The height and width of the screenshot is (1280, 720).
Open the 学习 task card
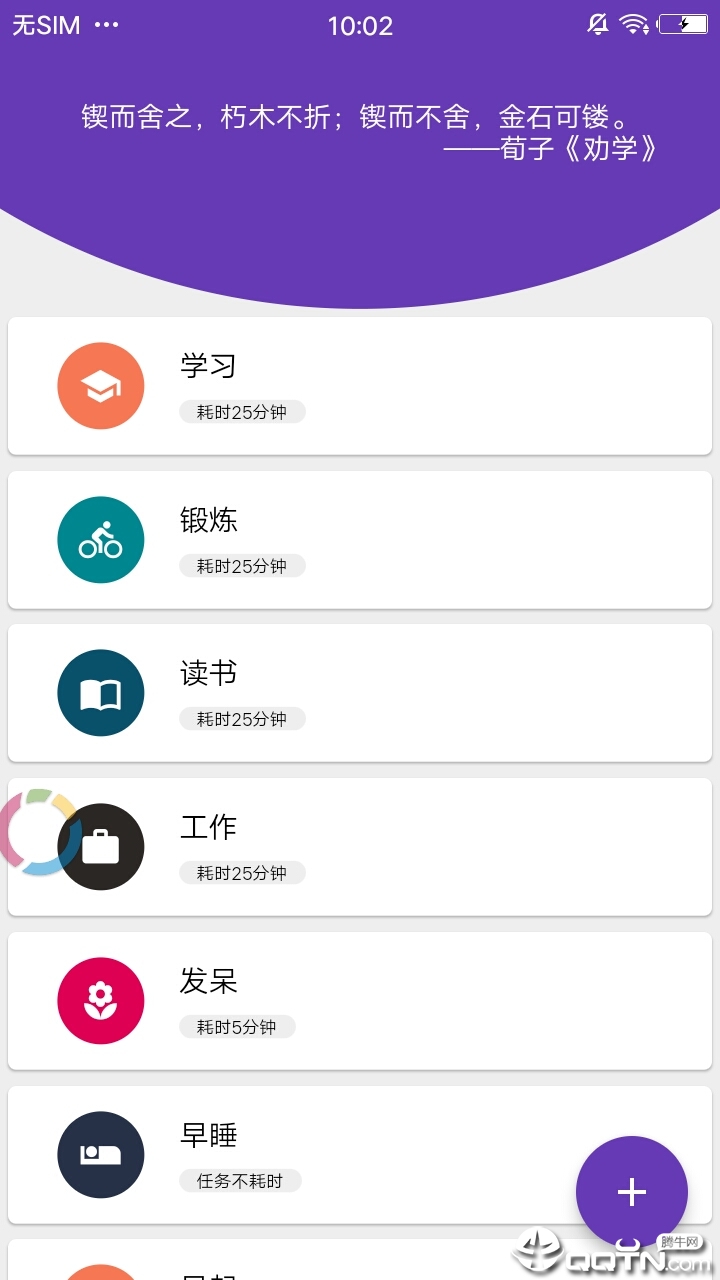point(360,386)
